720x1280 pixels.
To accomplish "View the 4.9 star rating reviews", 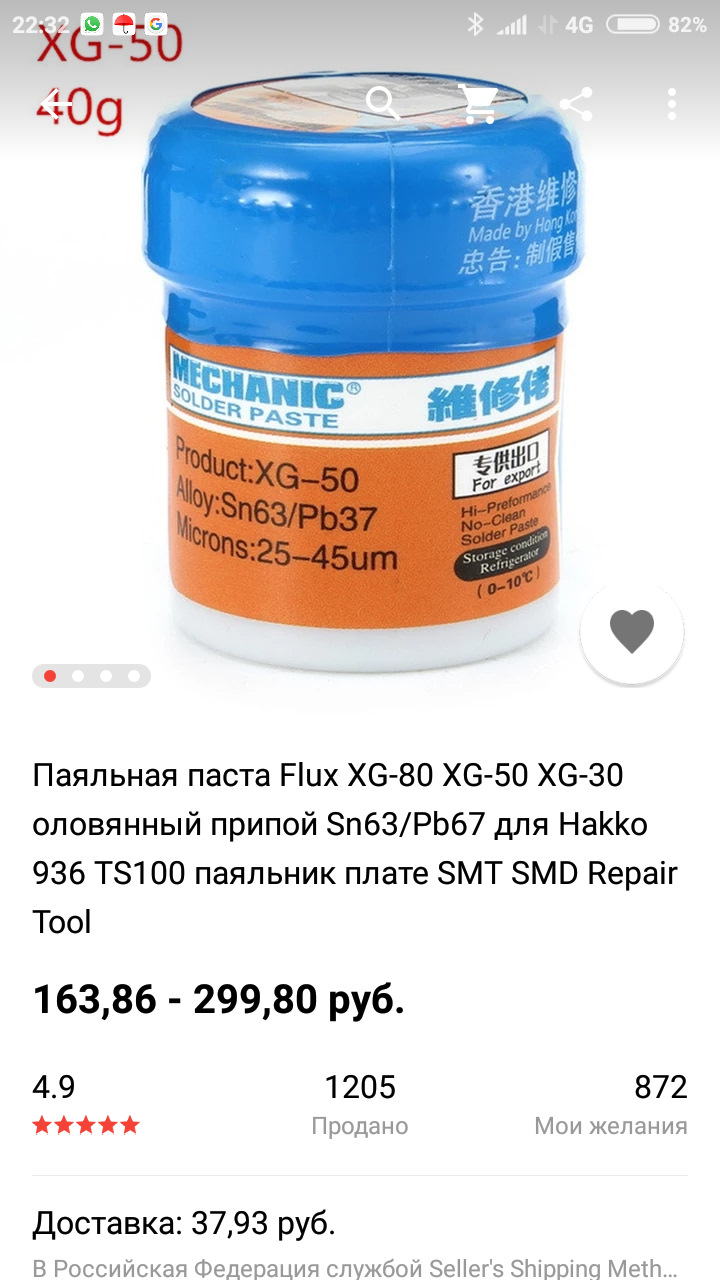I will [x=85, y=1105].
